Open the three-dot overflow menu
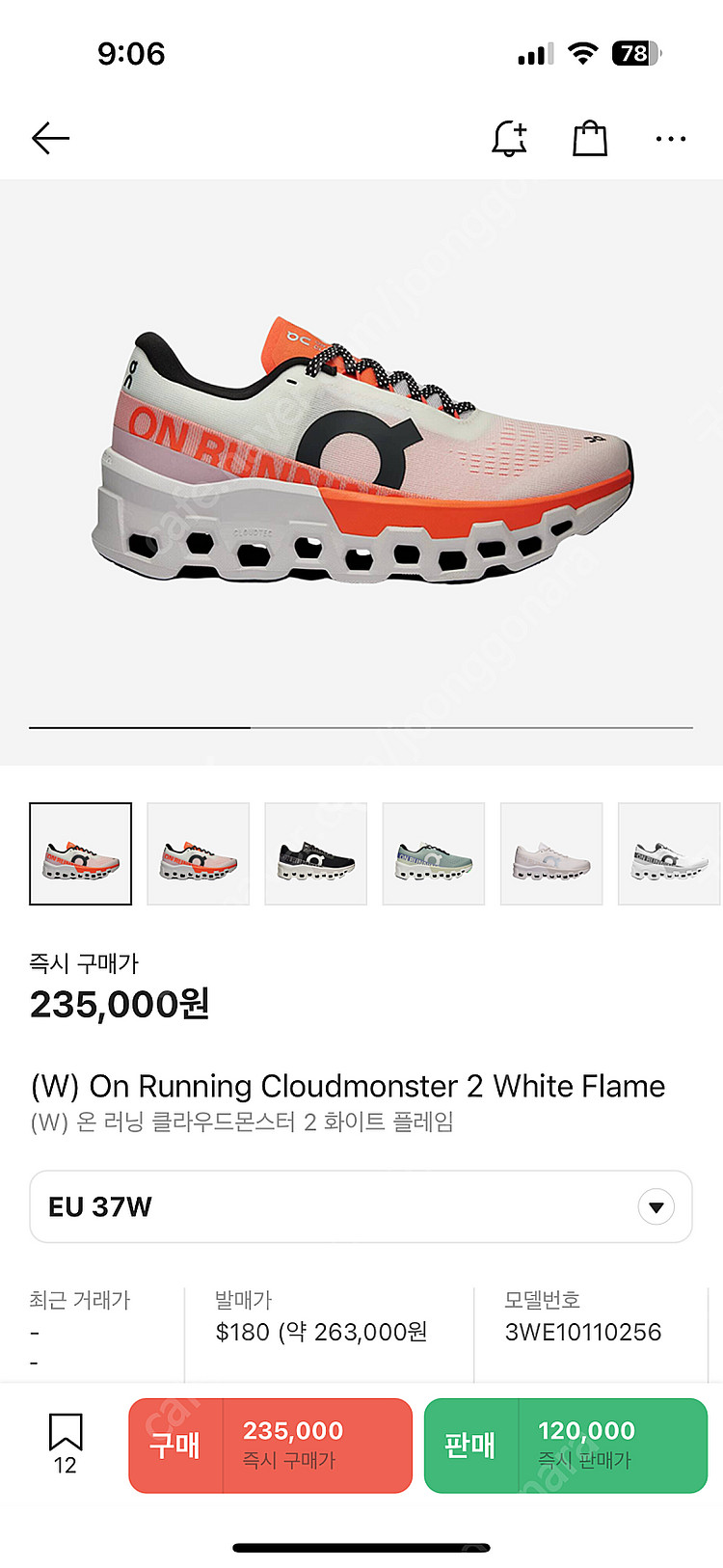723x1568 pixels. point(670,139)
